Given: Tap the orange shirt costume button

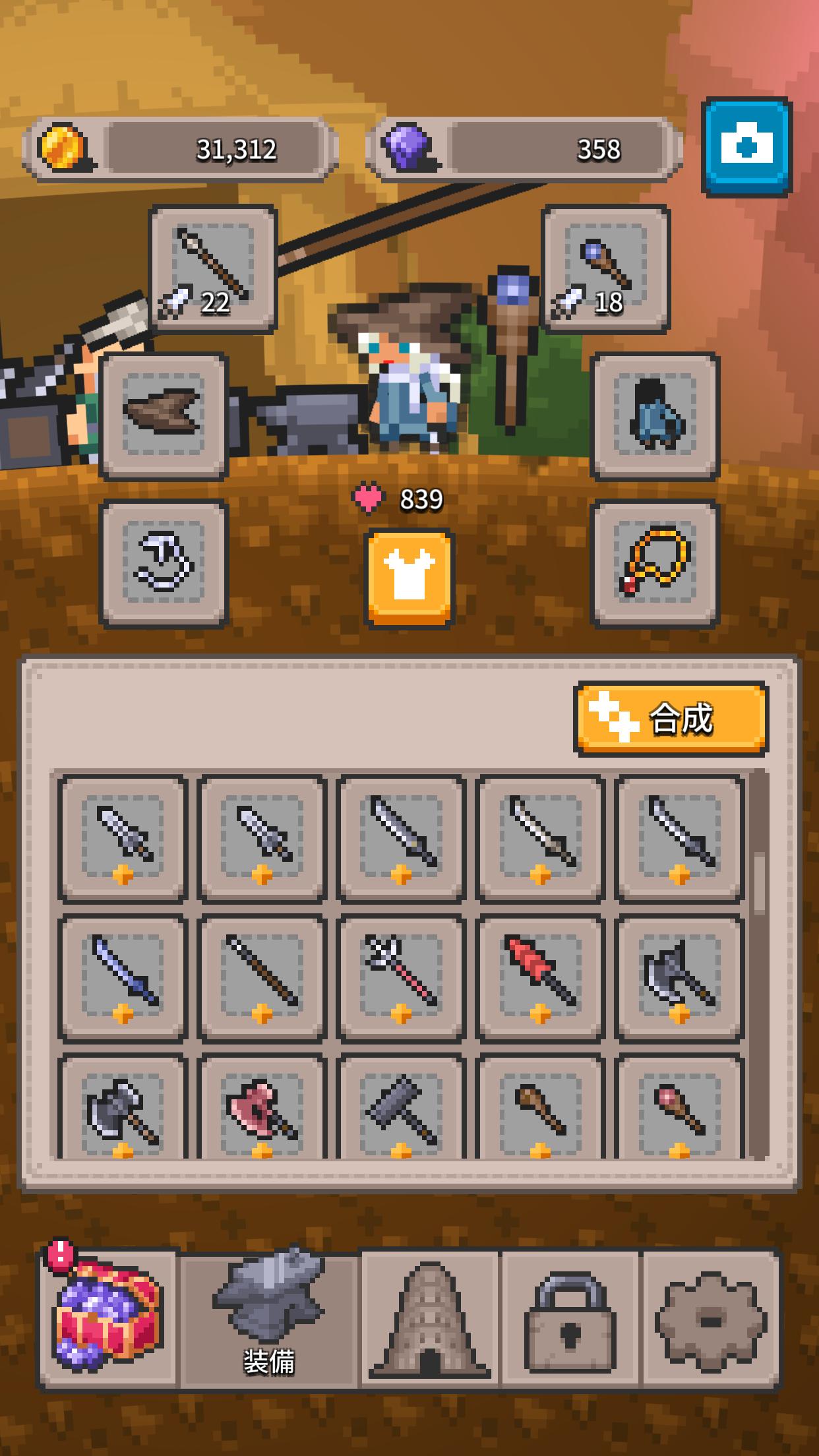Looking at the screenshot, I should tap(409, 577).
